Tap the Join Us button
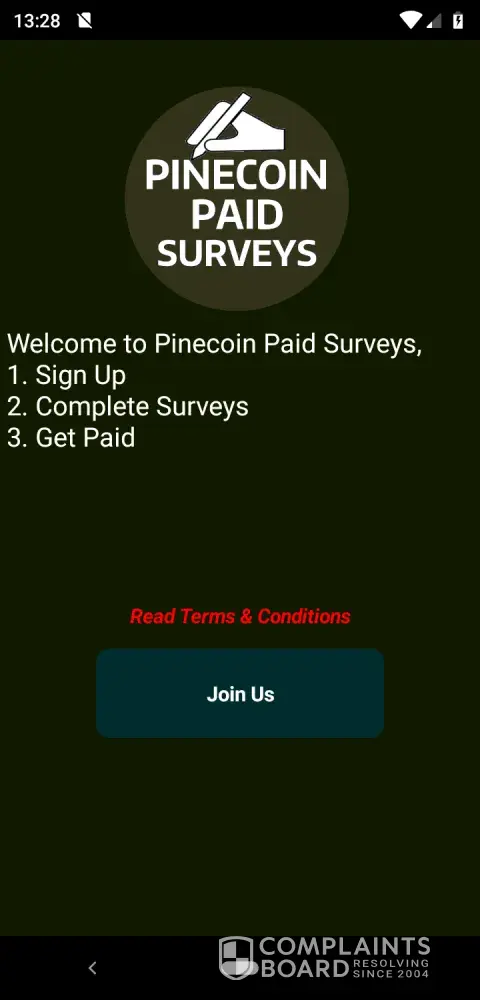Viewport: 480px width, 1000px height. (x=240, y=693)
